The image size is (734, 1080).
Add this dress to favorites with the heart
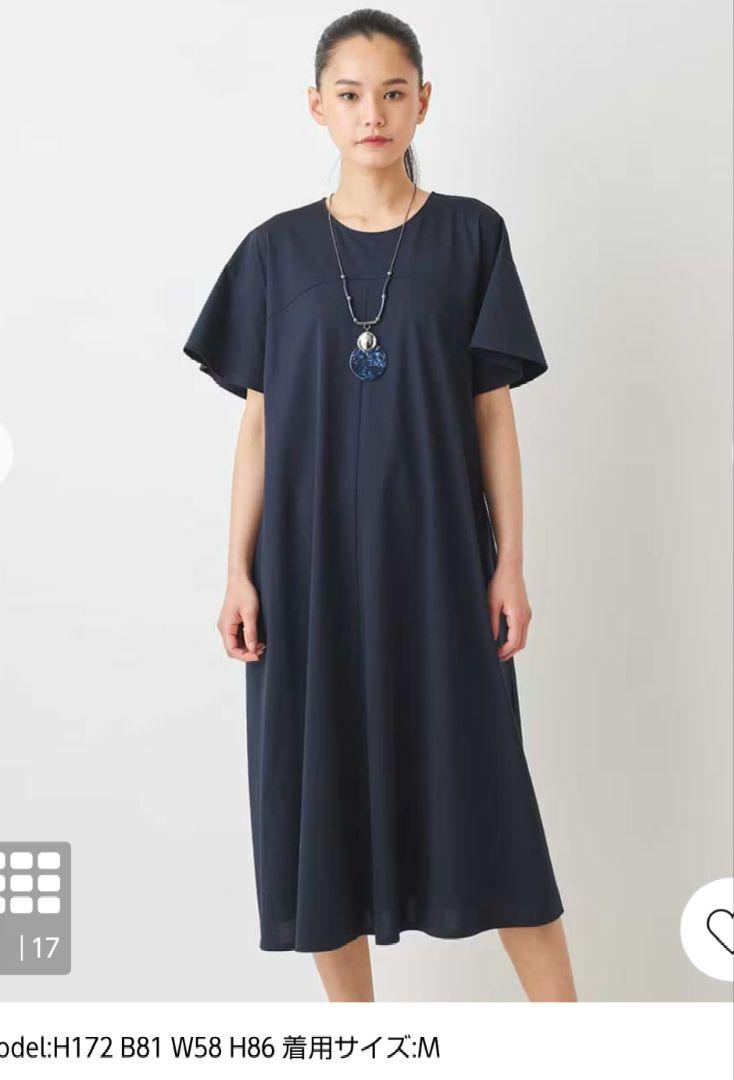[x=714, y=930]
